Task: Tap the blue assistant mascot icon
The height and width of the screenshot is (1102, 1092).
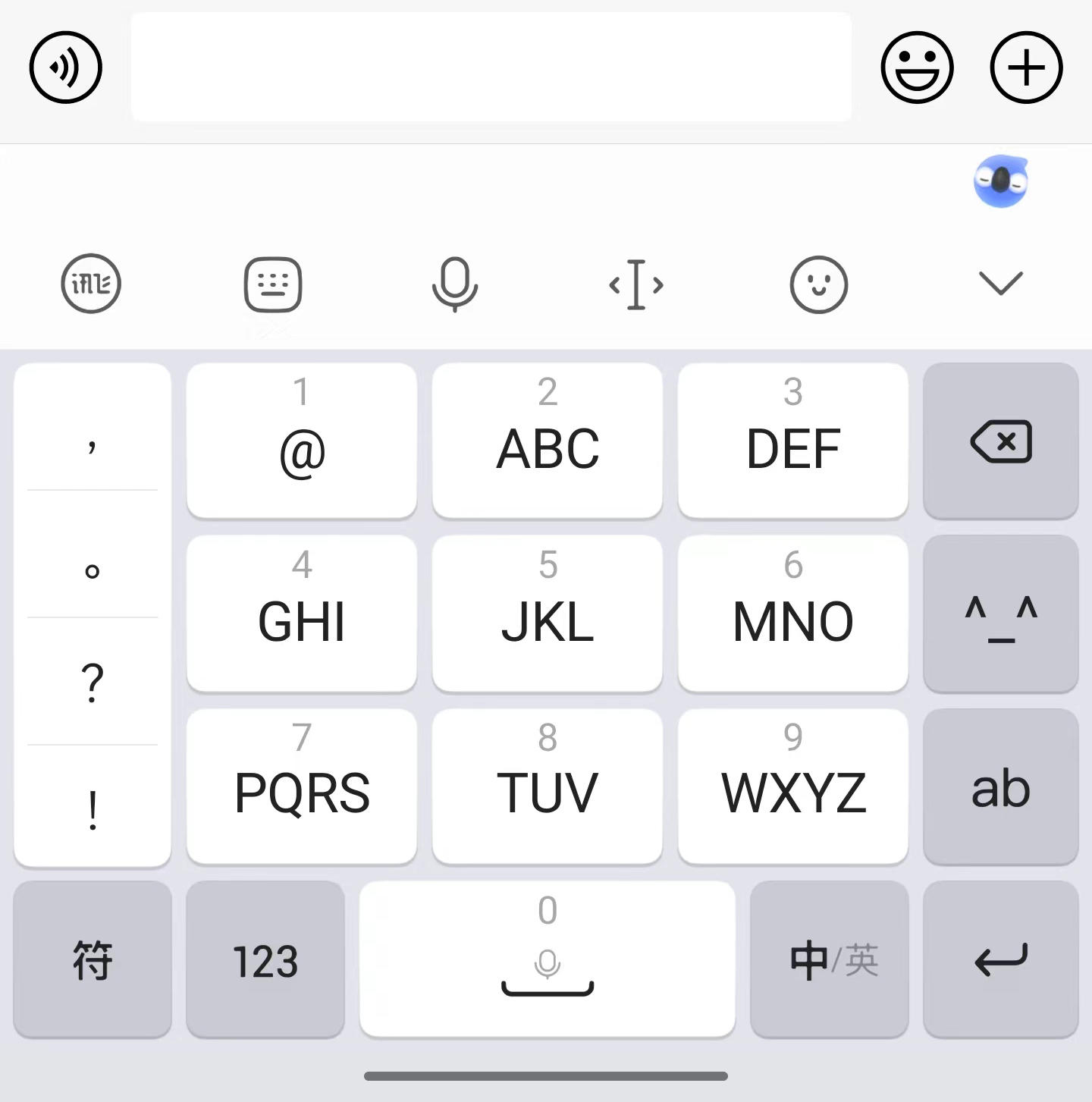Action: pos(1000,181)
